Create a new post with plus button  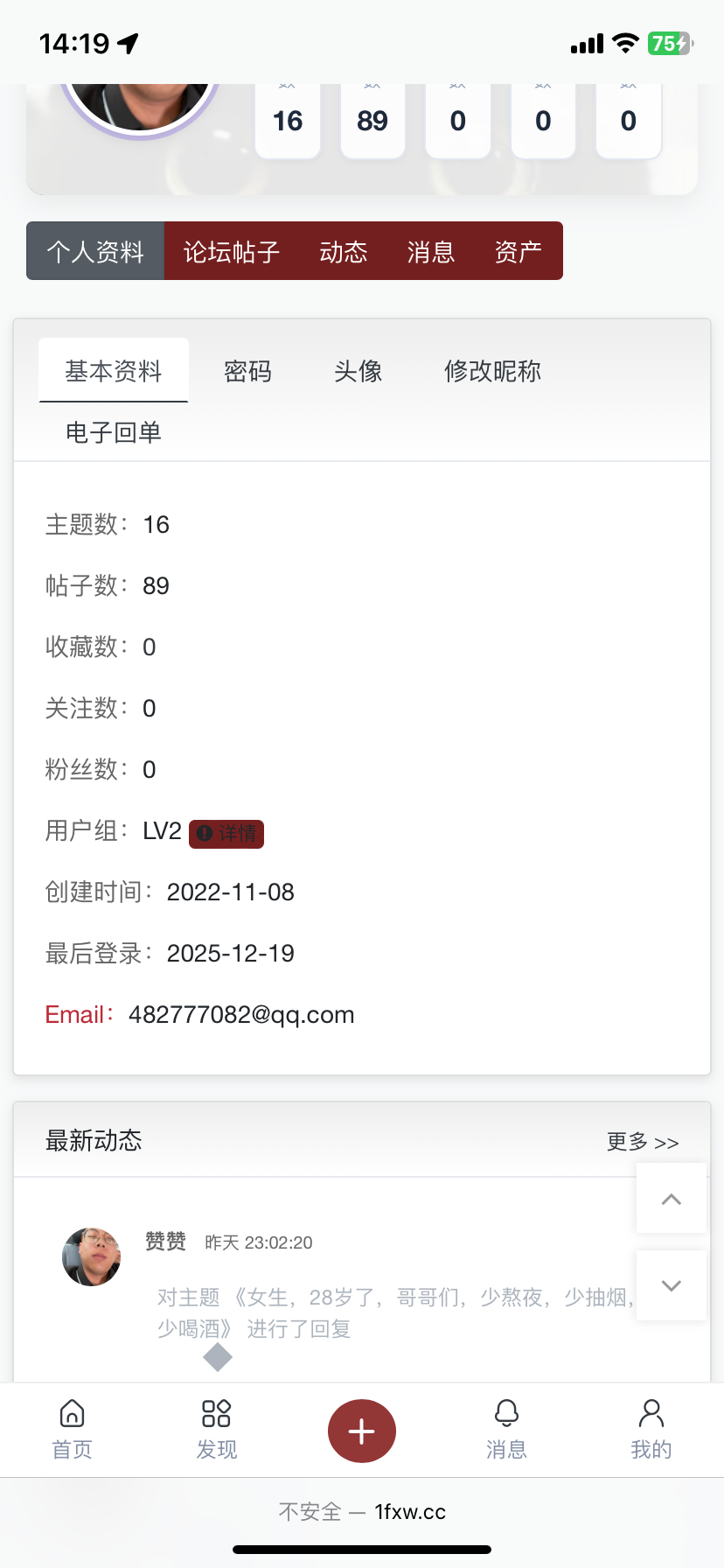361,1431
